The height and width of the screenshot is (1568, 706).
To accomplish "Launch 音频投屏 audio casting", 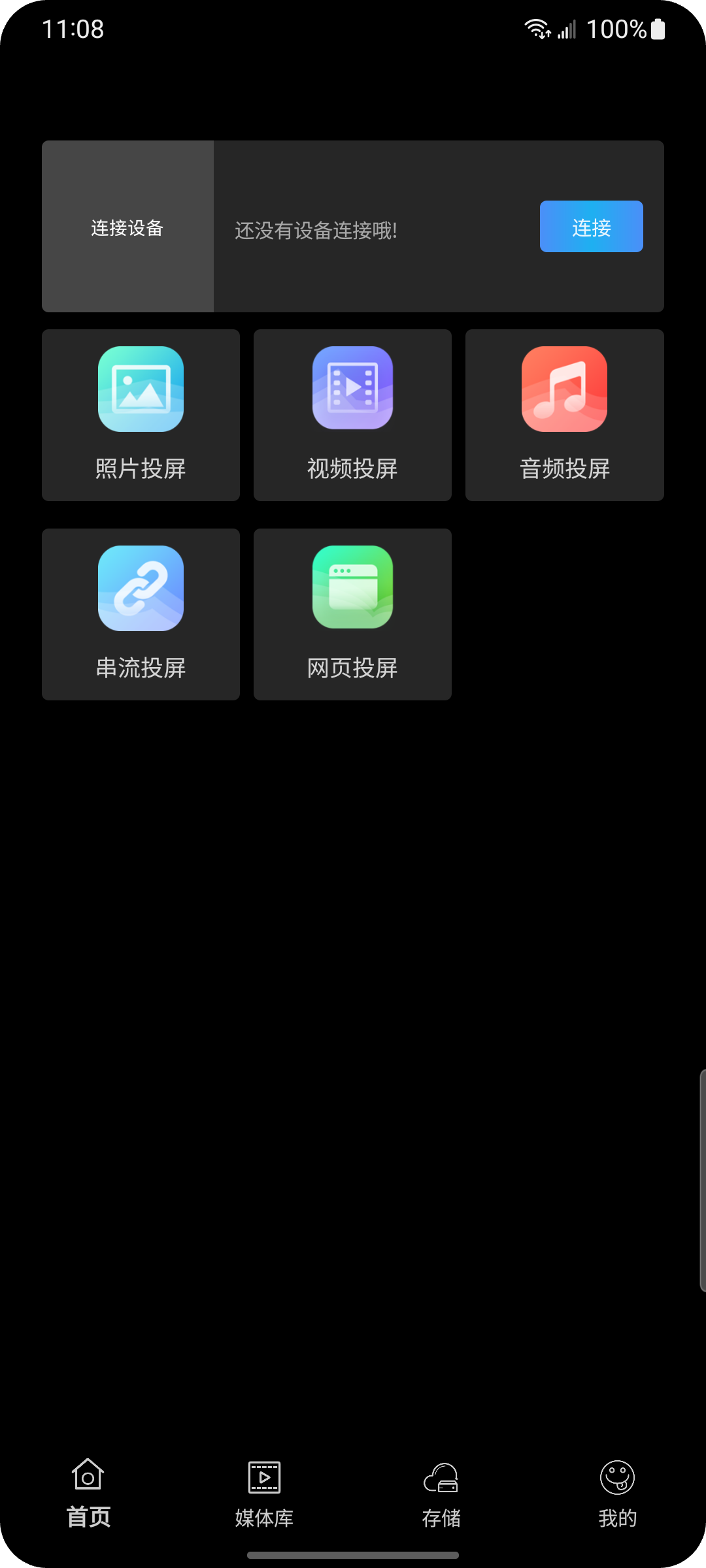I will [x=564, y=416].
